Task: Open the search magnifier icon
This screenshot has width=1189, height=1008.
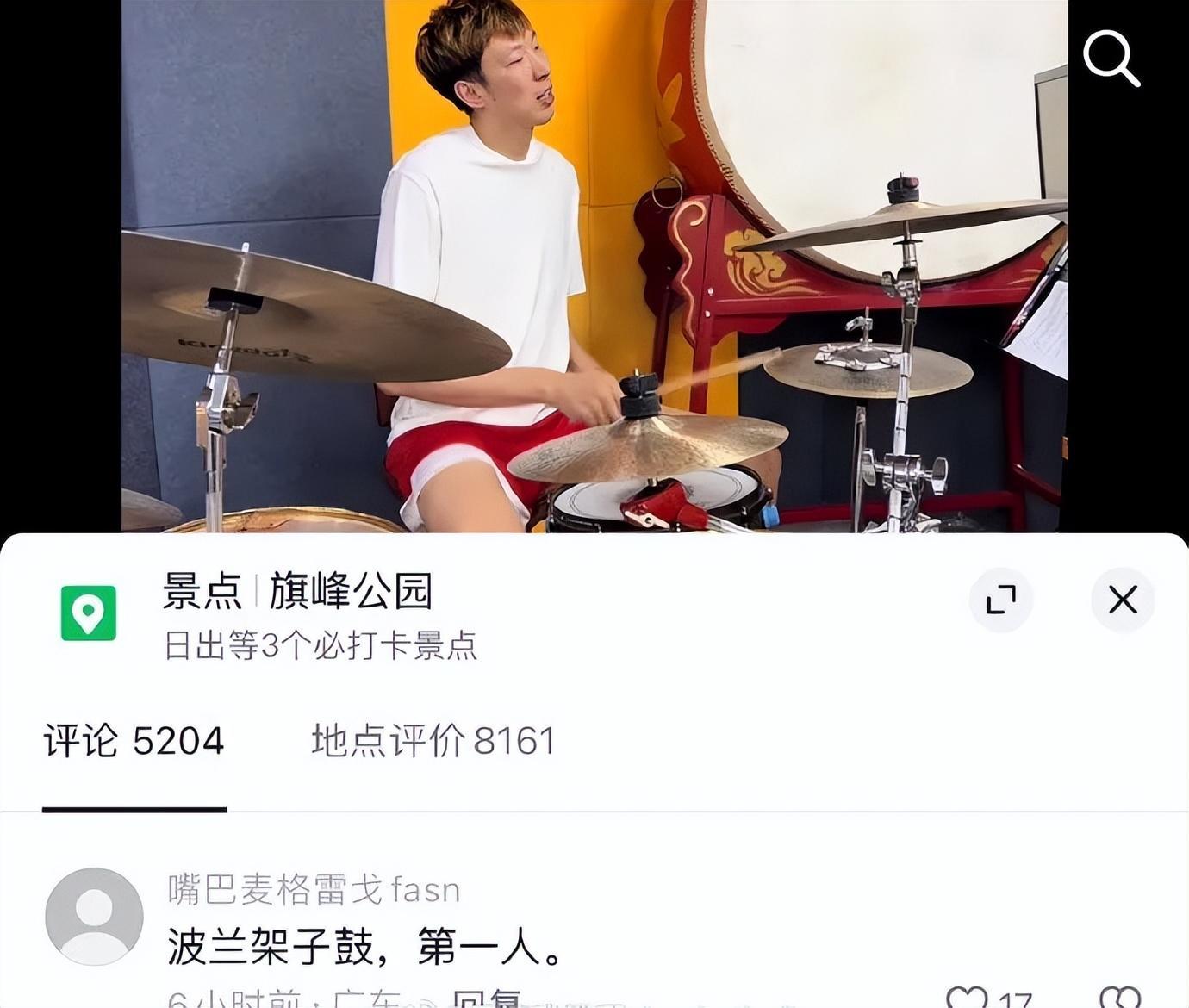Action: [1111, 59]
